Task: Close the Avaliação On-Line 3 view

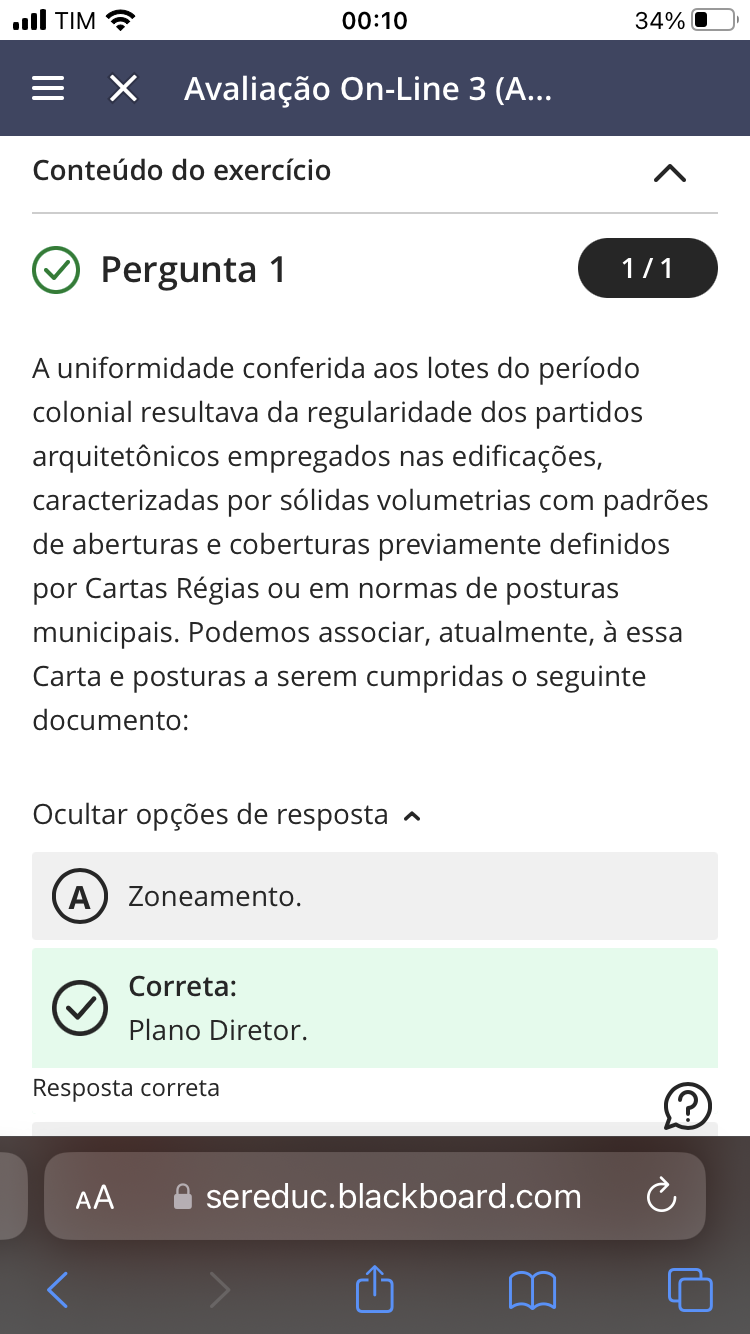Action: 123,89
